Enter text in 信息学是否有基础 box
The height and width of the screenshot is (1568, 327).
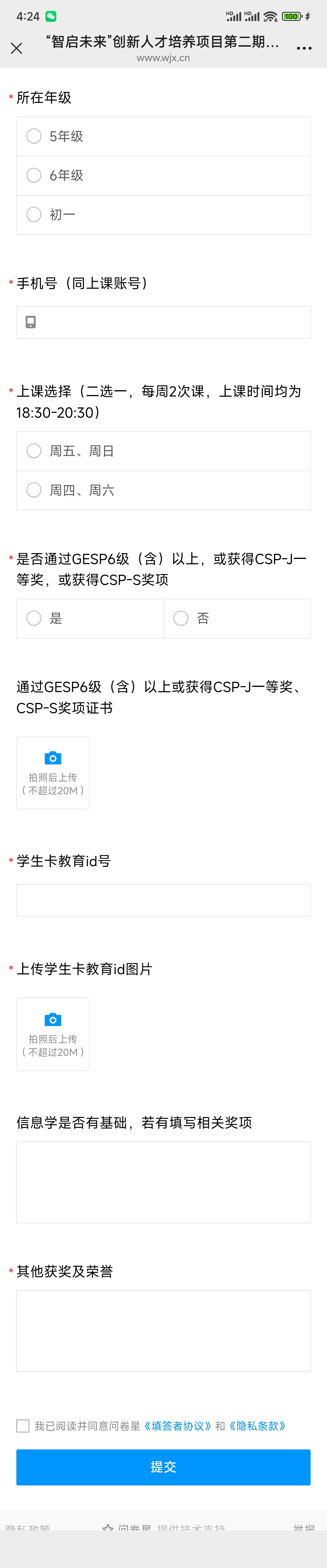point(163,1182)
